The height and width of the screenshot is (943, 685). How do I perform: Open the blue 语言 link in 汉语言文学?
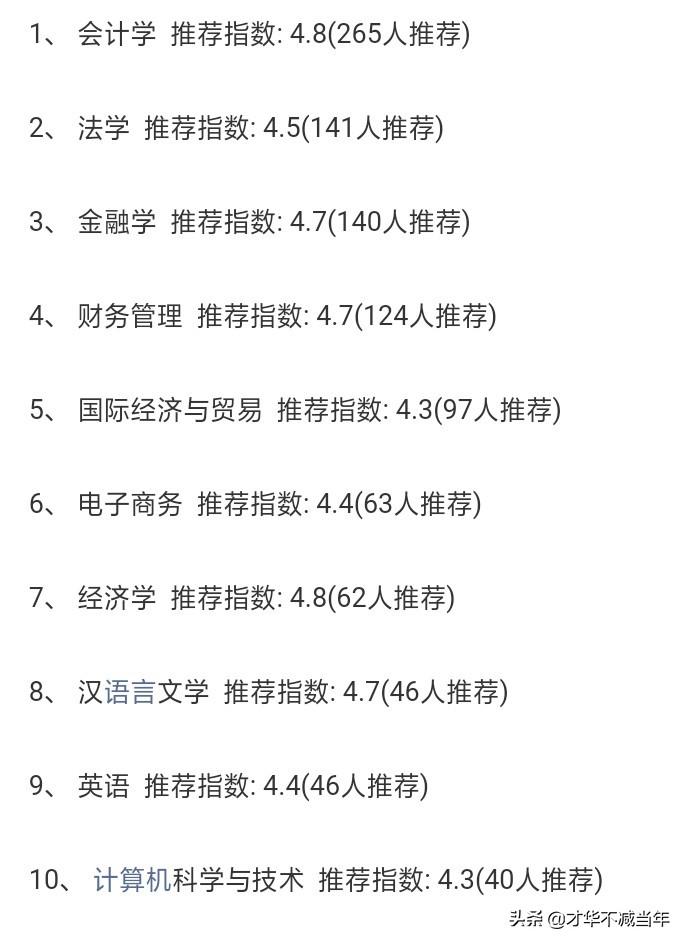click(x=130, y=692)
